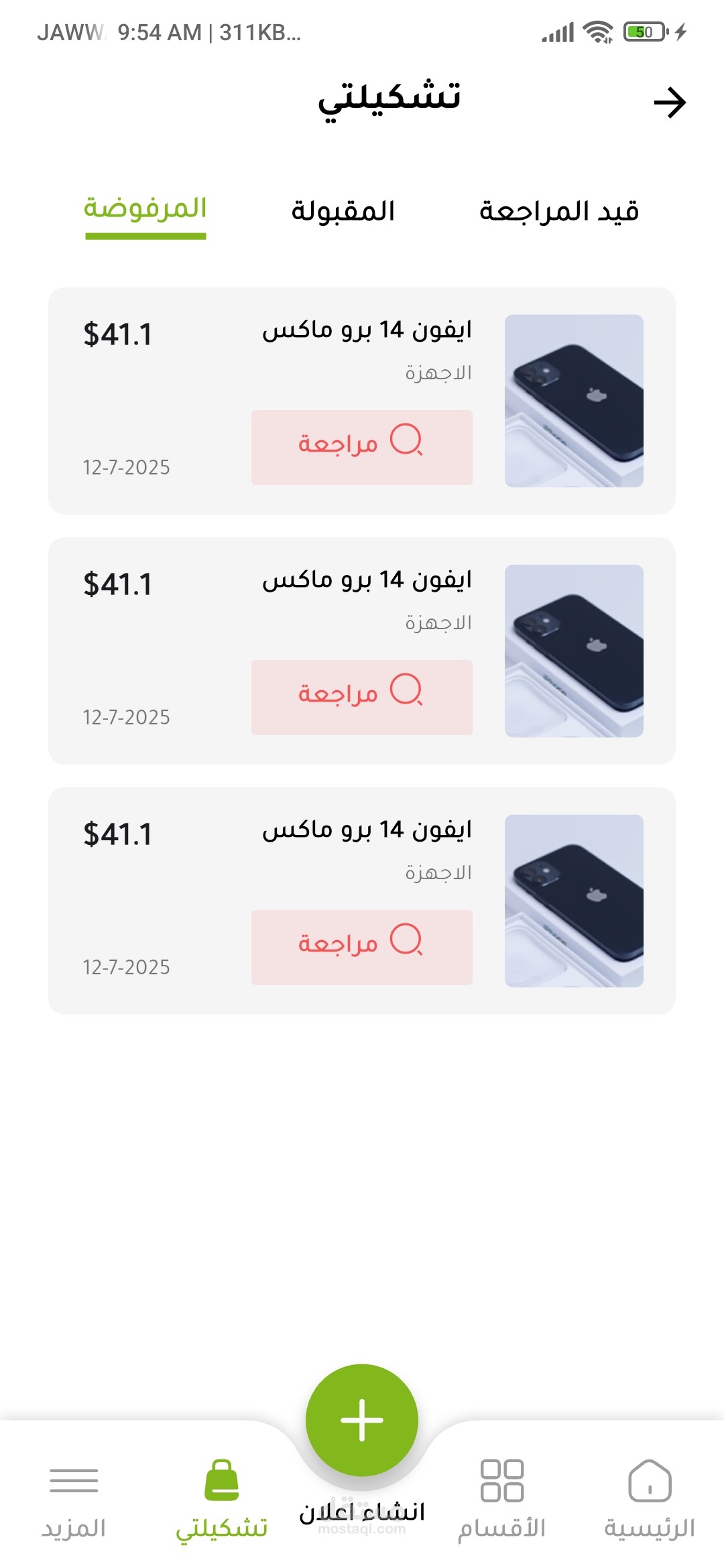Tap مراجعة button on the third listing
This screenshot has height=1568, width=724.
[362, 947]
